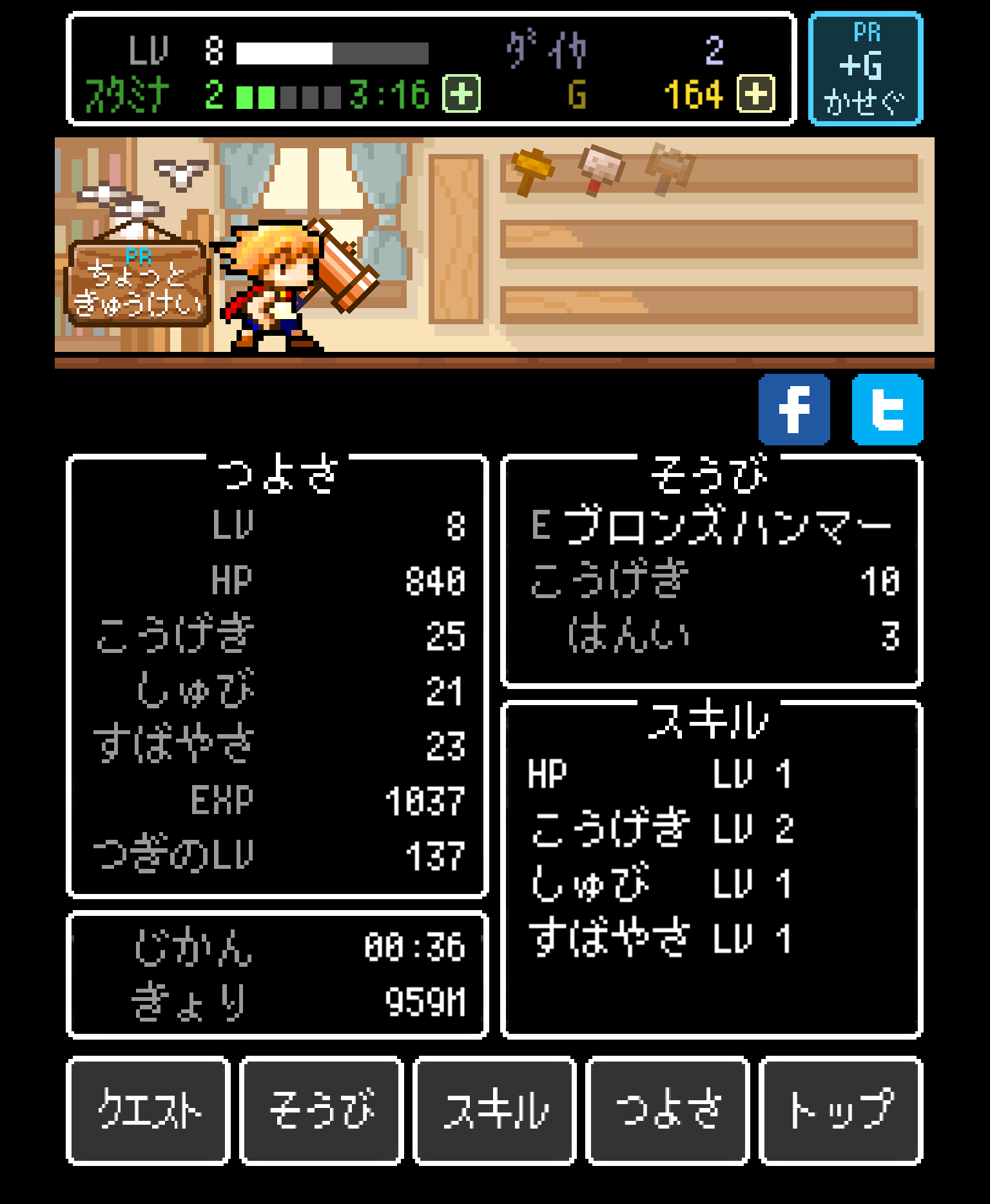Tap the yellow plus to add gold
990x1204 pixels.
point(755,94)
